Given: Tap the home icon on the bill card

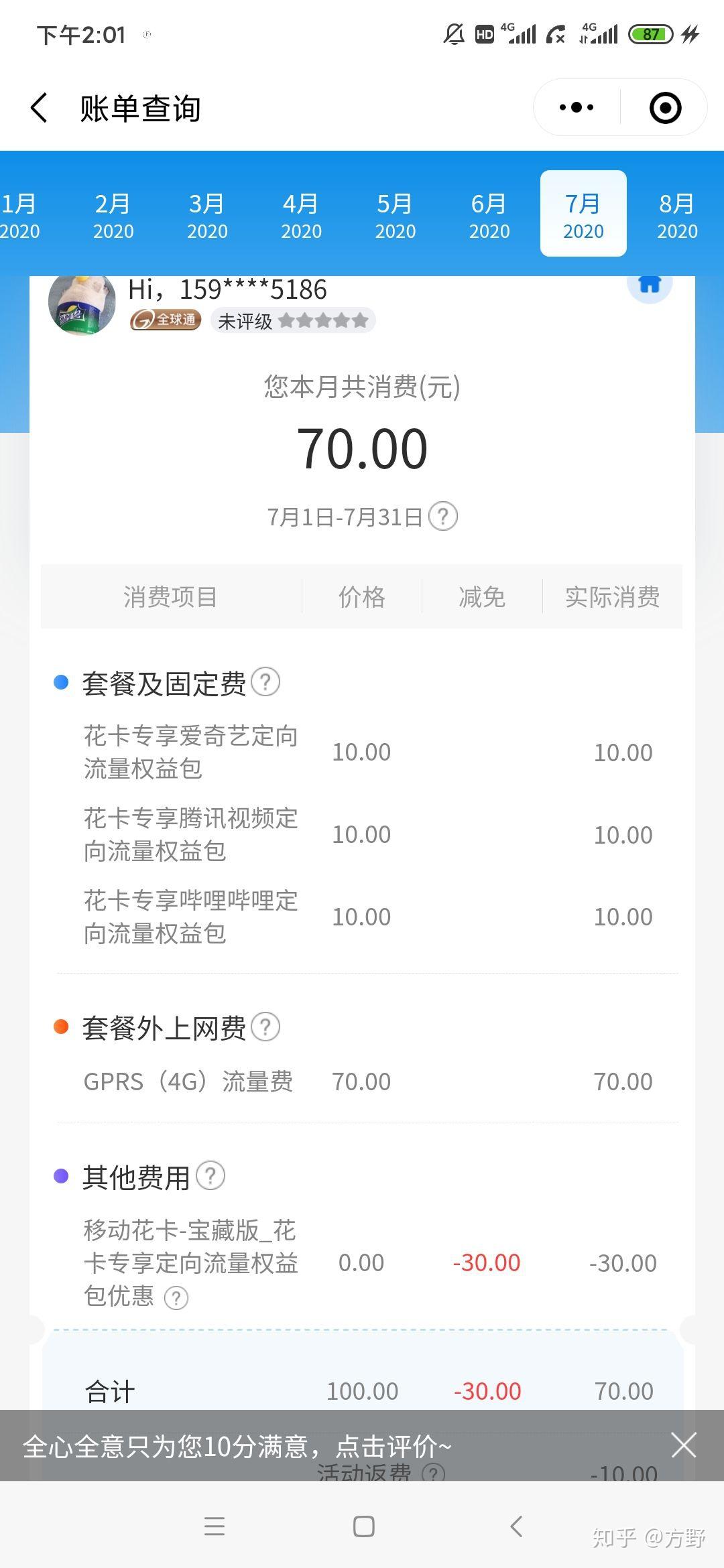Looking at the screenshot, I should pos(649,285).
